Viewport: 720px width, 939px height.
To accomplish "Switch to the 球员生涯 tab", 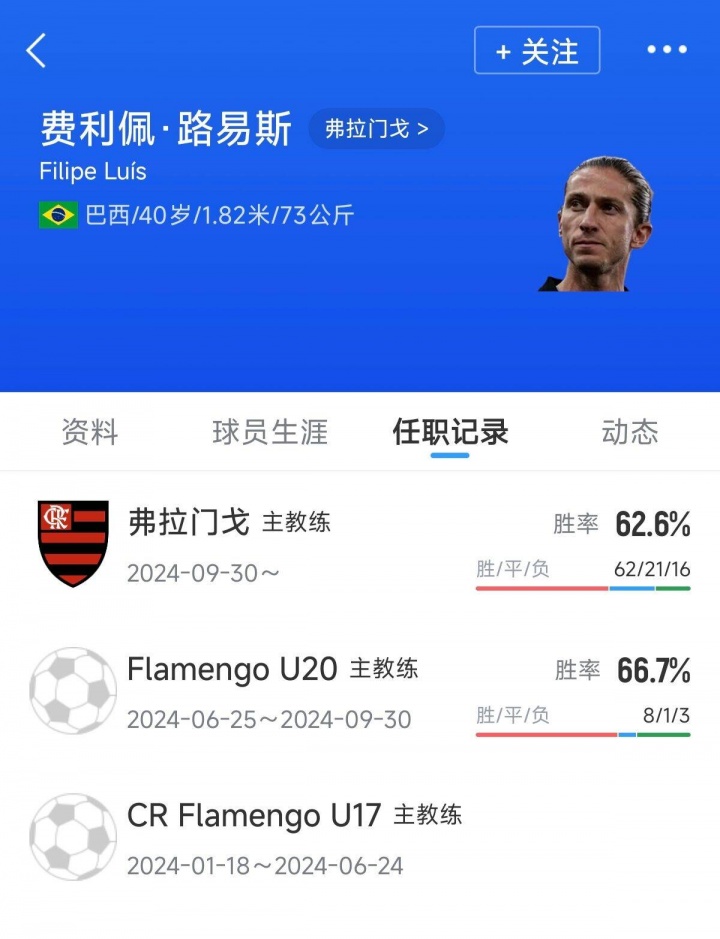I will tap(270, 432).
